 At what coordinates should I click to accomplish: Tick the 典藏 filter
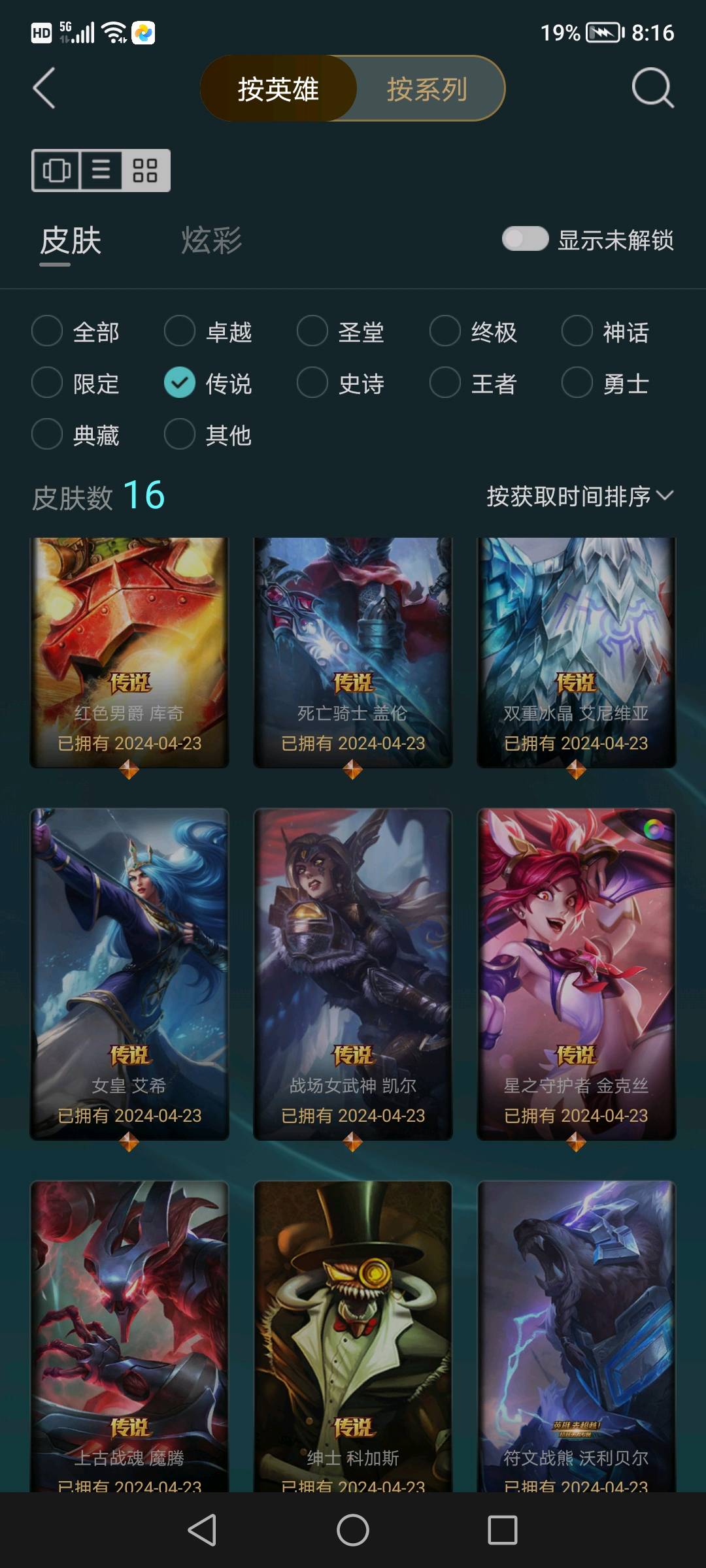click(47, 434)
